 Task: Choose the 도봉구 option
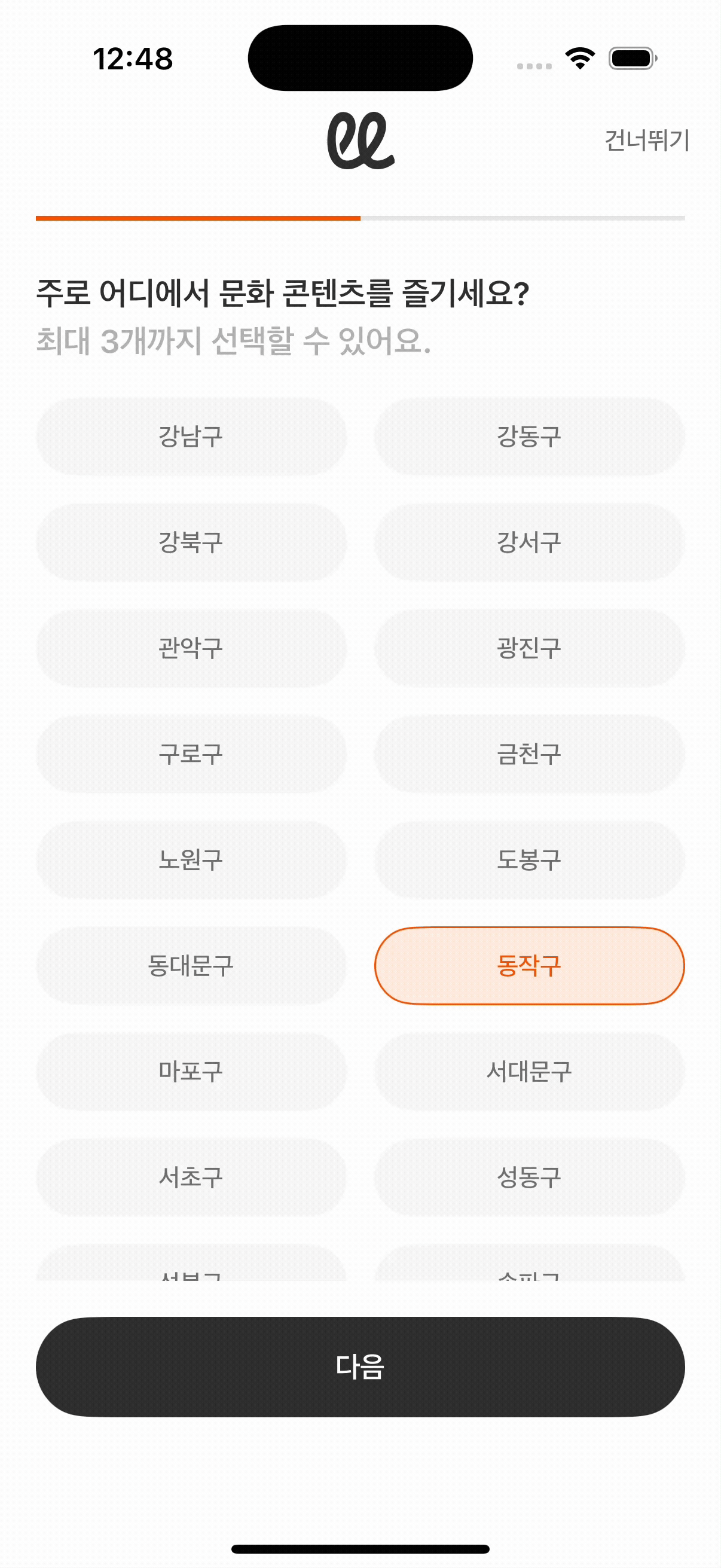pyautogui.click(x=529, y=860)
